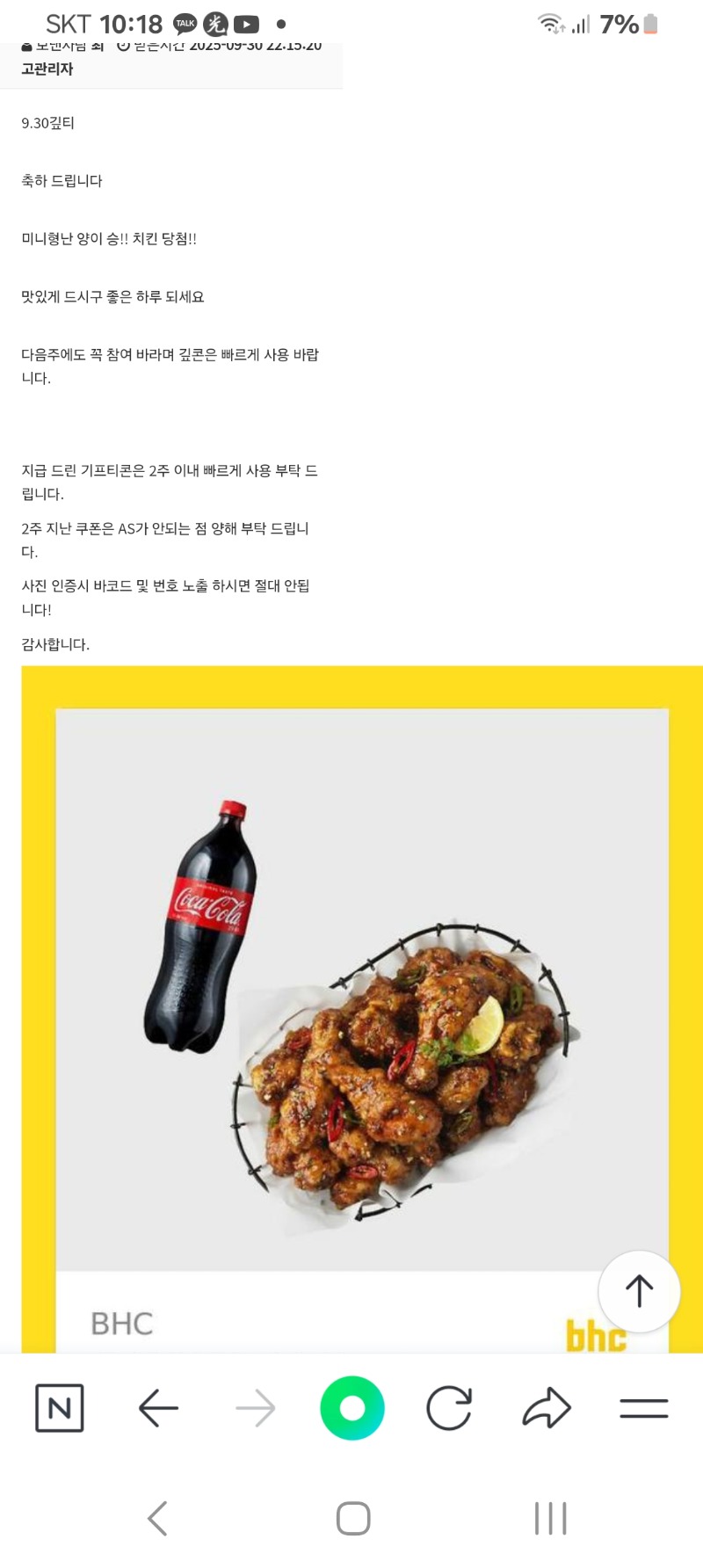Reload the current page

(x=449, y=1408)
